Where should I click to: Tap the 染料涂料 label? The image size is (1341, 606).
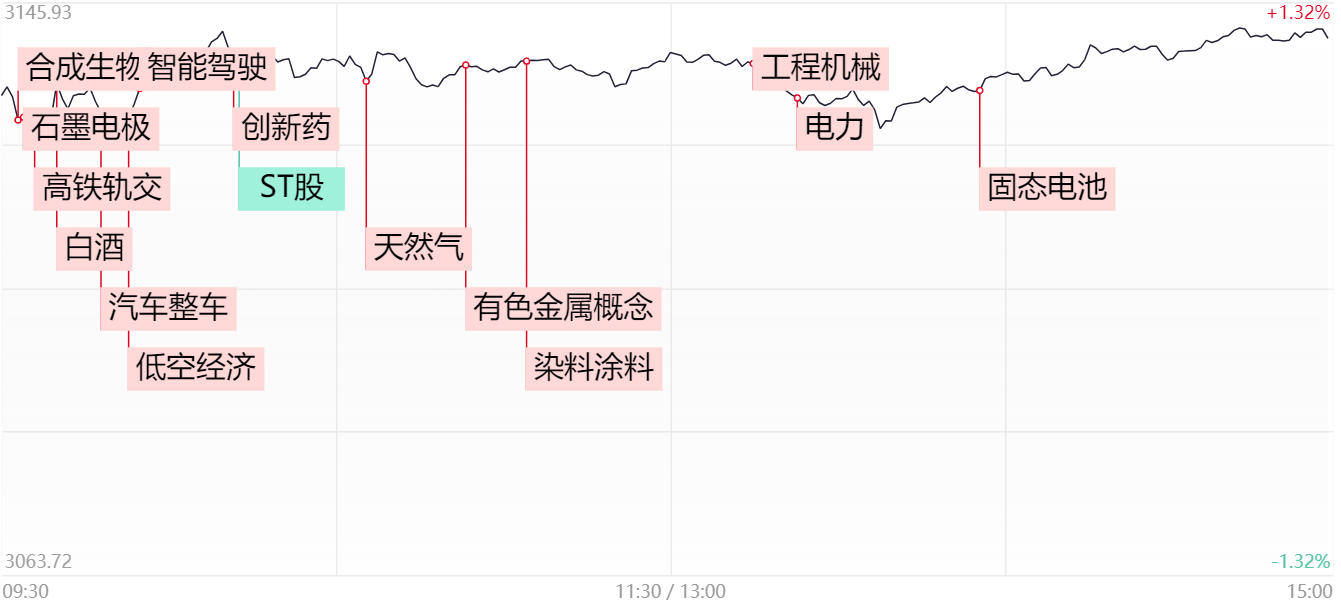tap(593, 368)
